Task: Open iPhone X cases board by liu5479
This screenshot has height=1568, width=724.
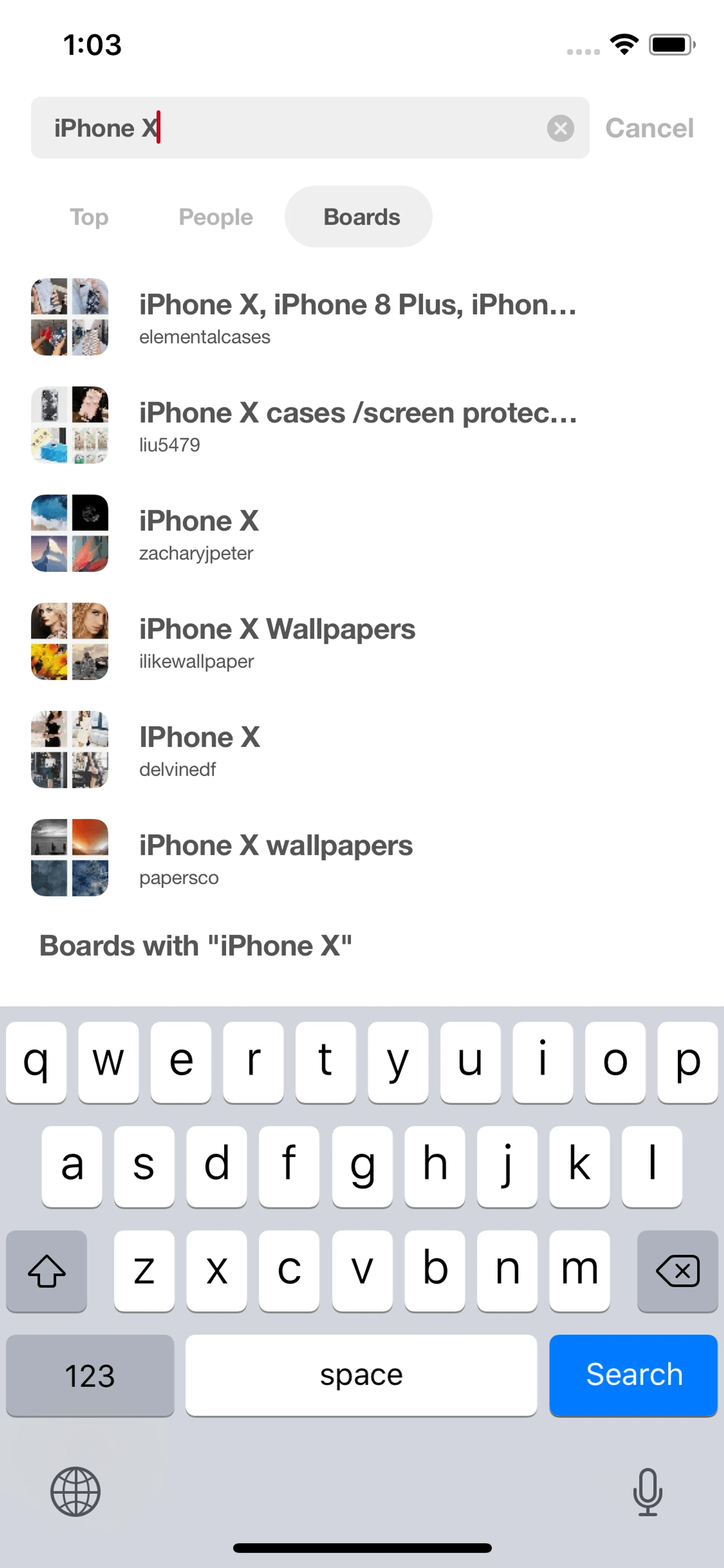Action: point(357,425)
